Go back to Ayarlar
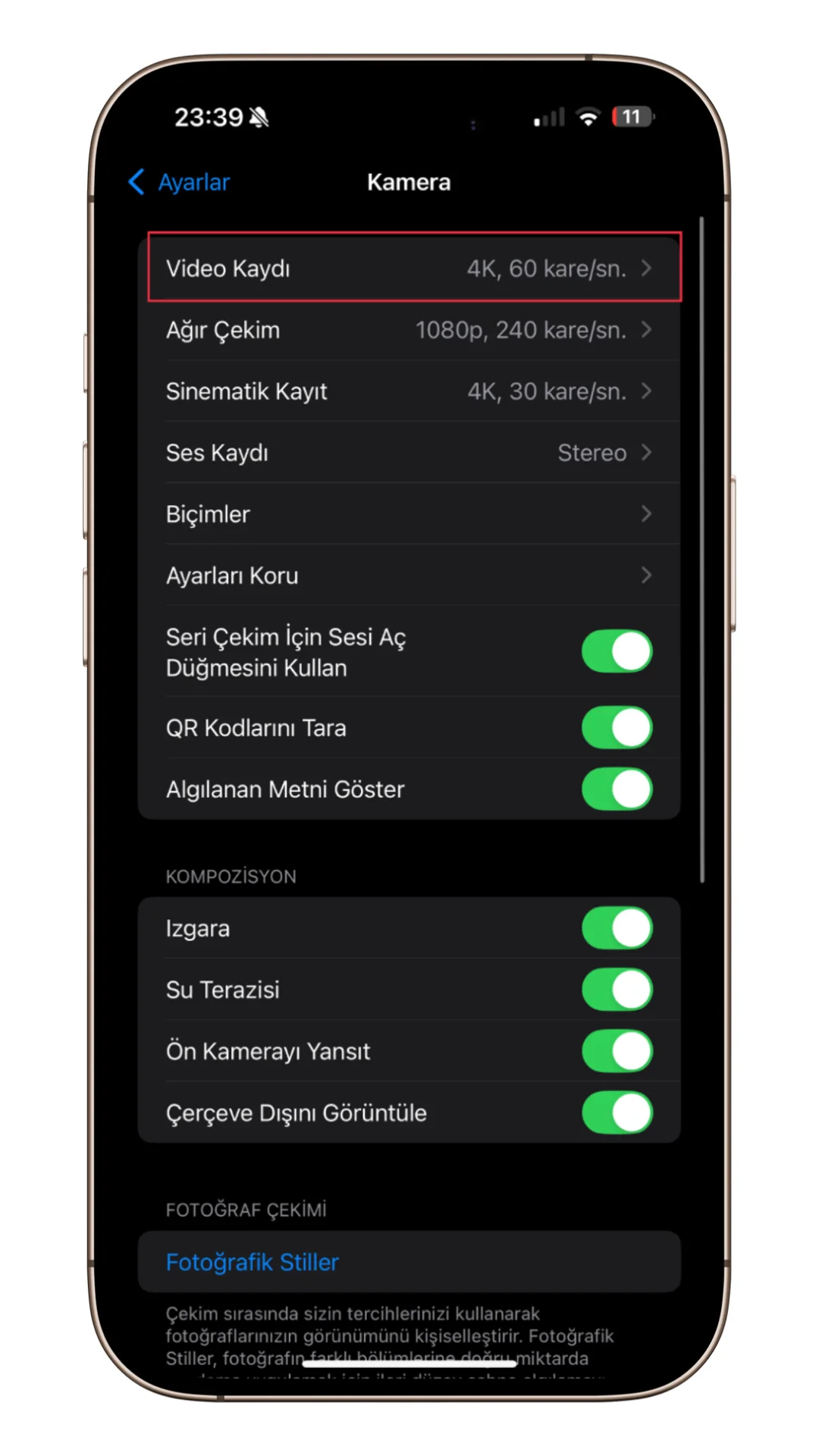Image resolution: width=819 pixels, height=1456 pixels. [x=180, y=182]
